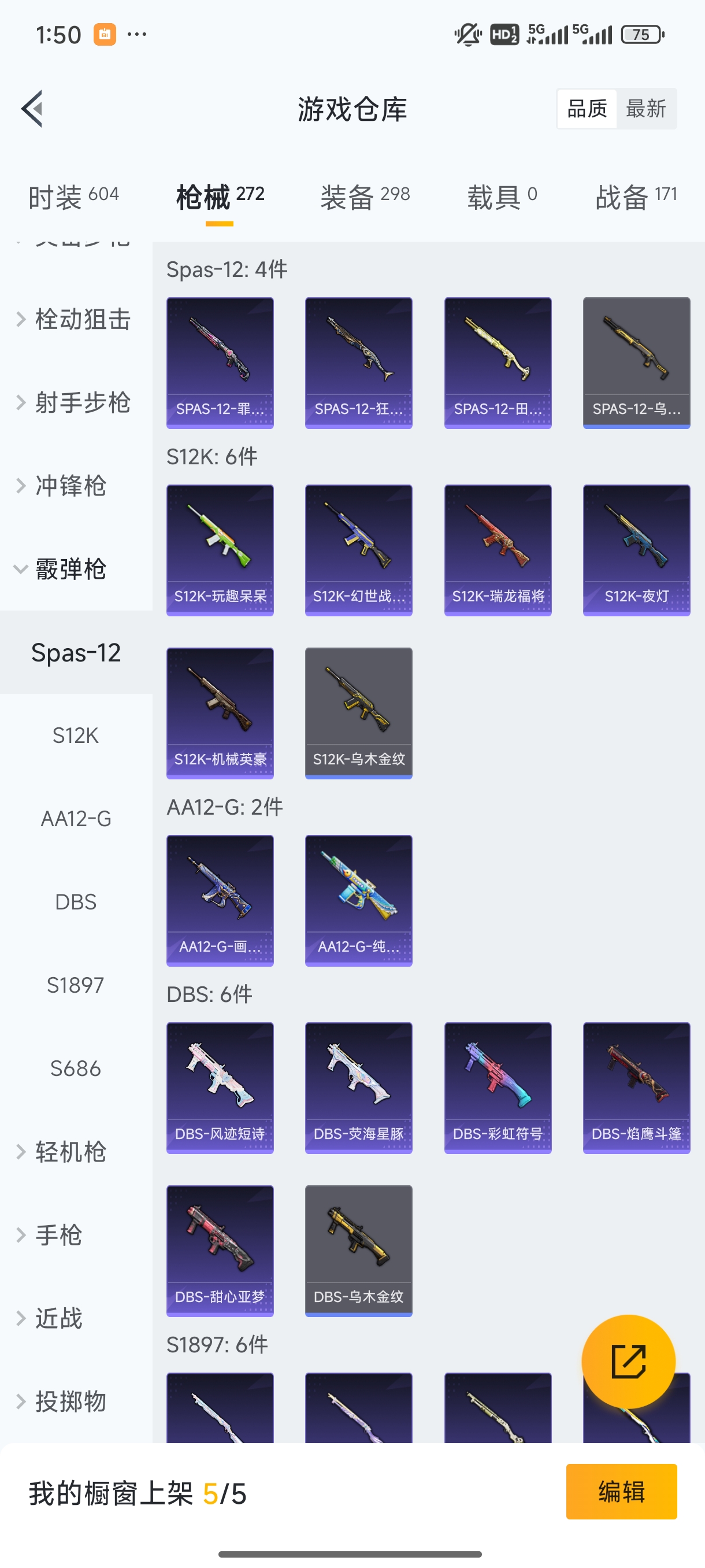Sort by 最新
Viewport: 705px width, 1568px height.
pyautogui.click(x=645, y=109)
